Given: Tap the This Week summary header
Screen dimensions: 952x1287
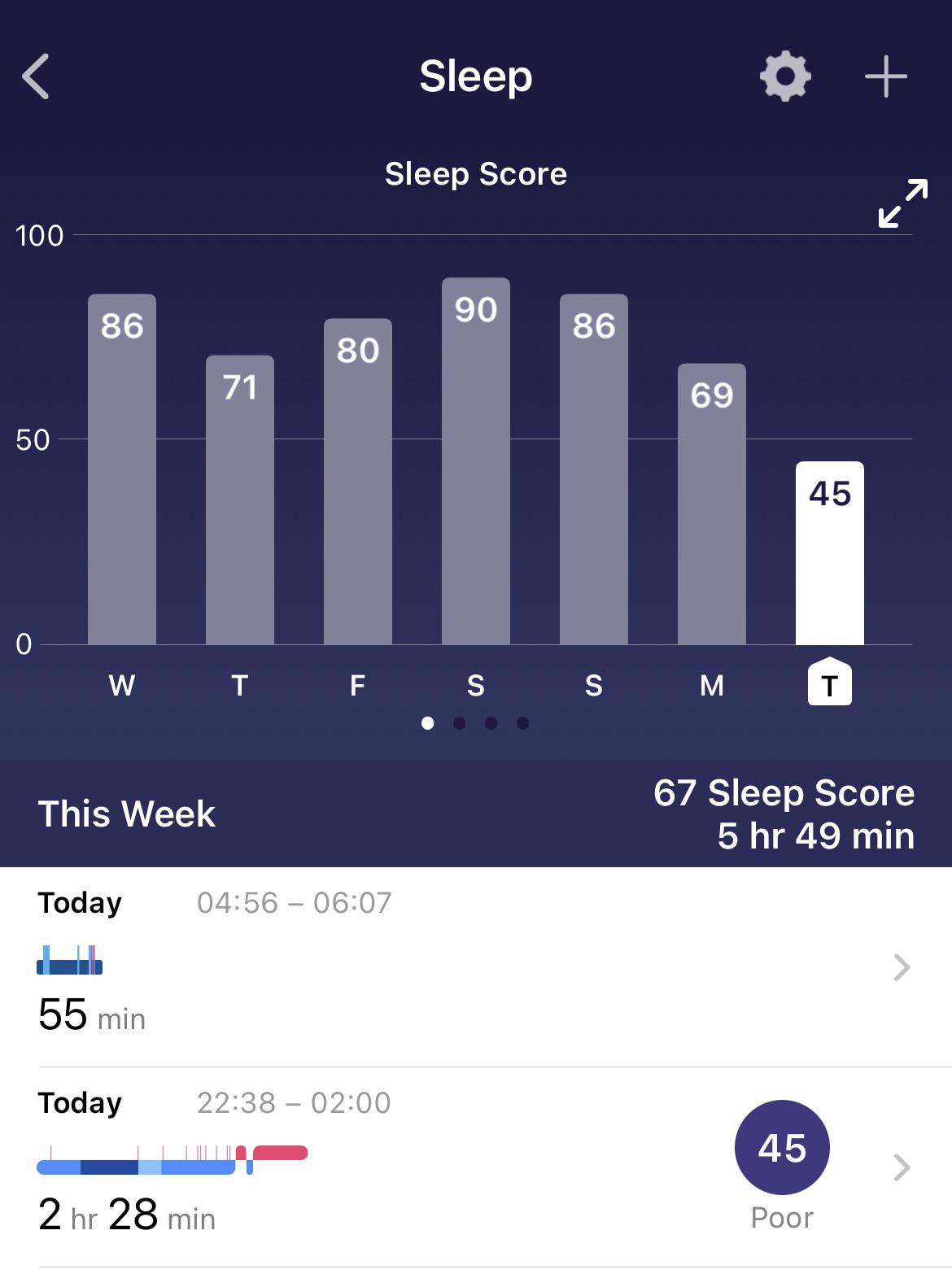Looking at the screenshot, I should [x=125, y=813].
